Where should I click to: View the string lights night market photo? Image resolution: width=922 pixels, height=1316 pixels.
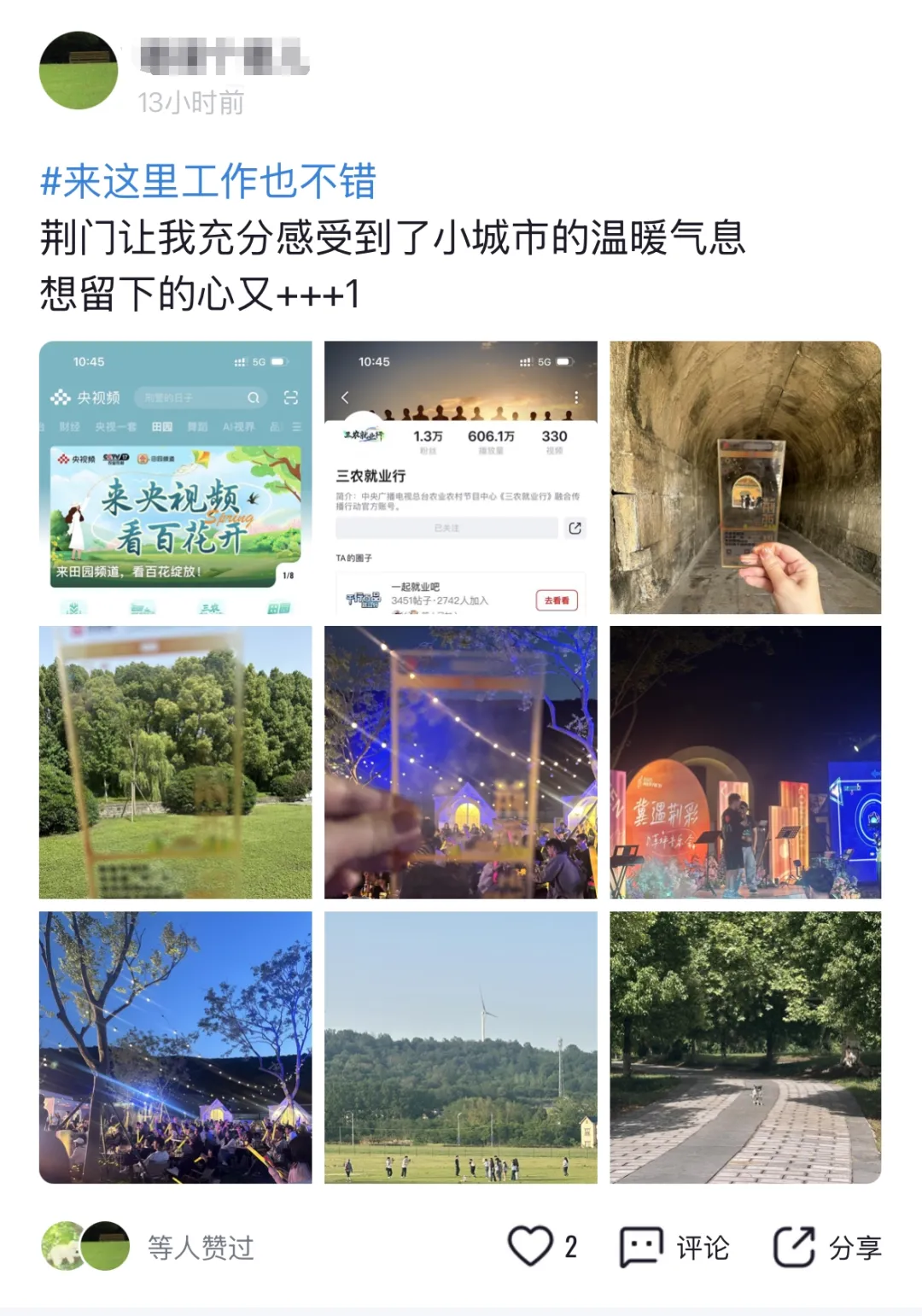coord(461,762)
